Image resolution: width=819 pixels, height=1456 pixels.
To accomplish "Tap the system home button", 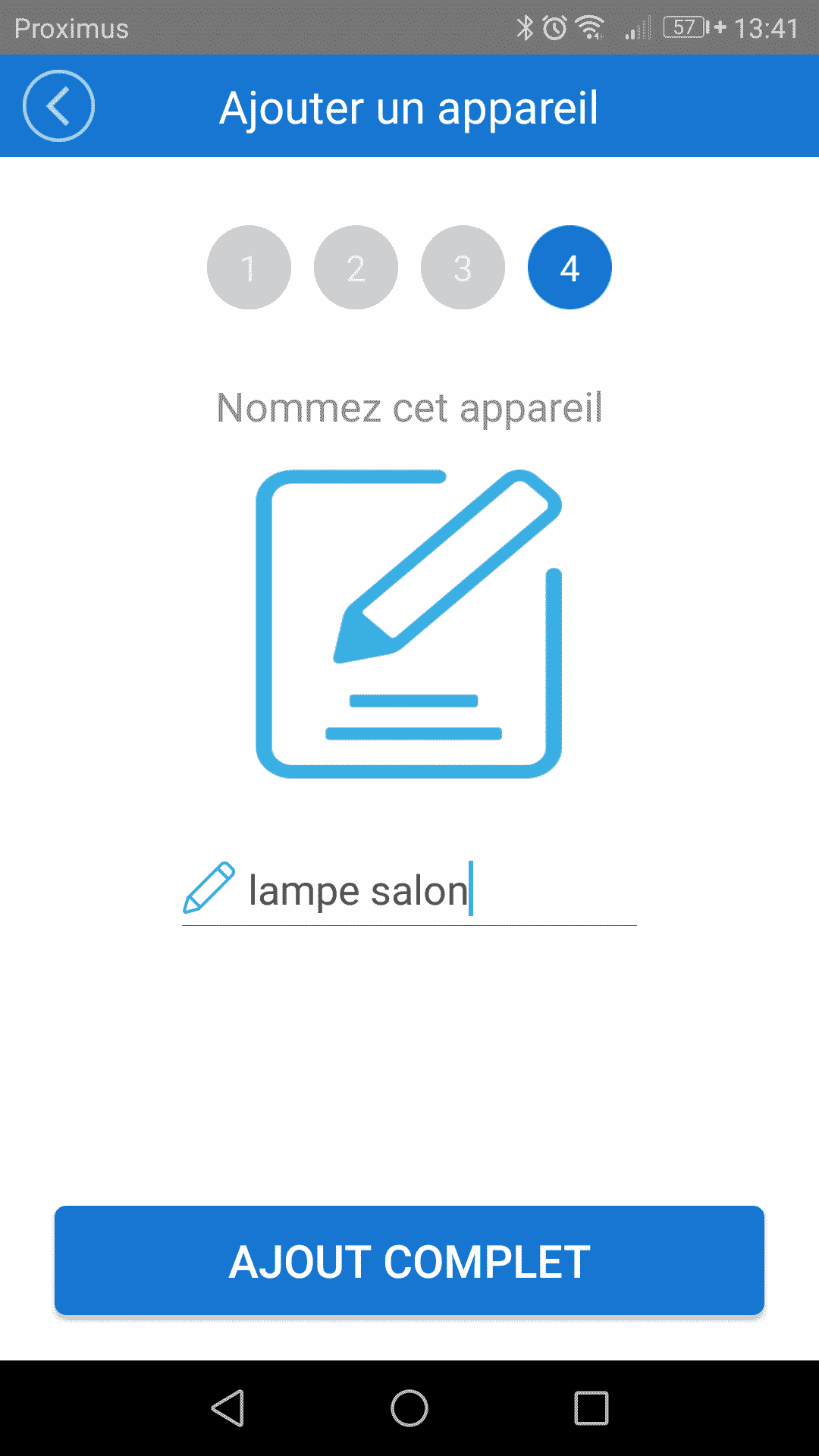I will pyautogui.click(x=409, y=1409).
